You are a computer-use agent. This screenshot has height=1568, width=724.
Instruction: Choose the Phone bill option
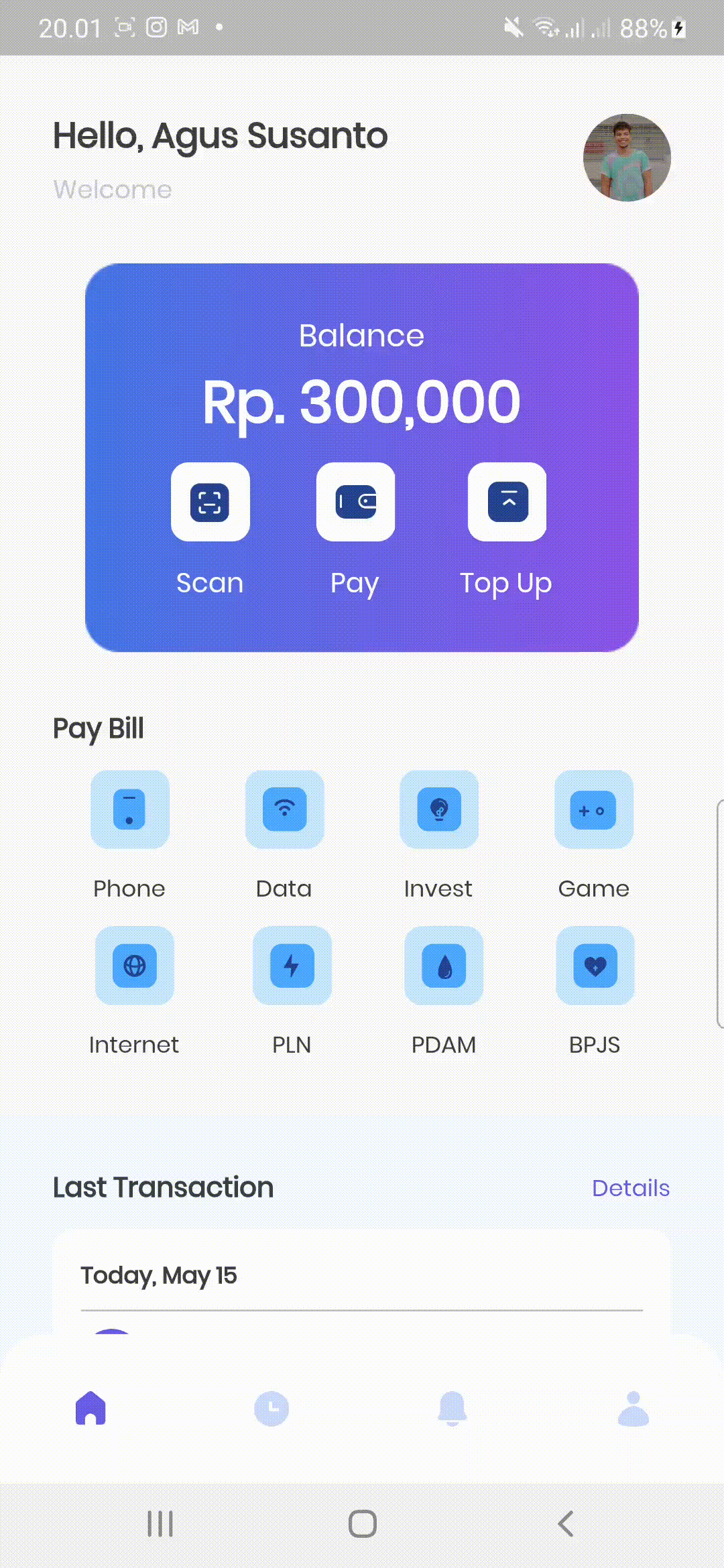point(130,809)
